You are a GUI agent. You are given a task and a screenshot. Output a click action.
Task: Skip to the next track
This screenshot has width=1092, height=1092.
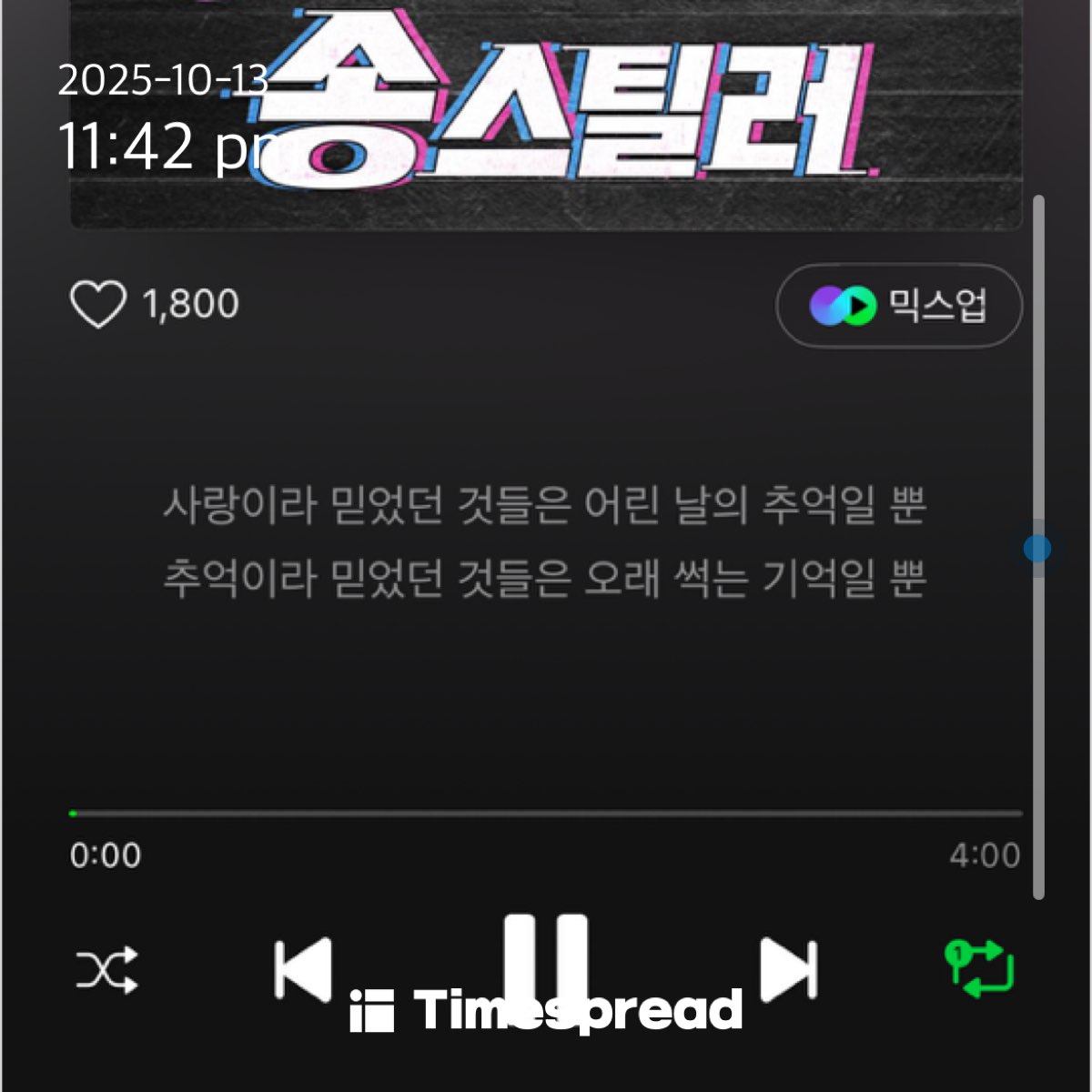(x=788, y=970)
